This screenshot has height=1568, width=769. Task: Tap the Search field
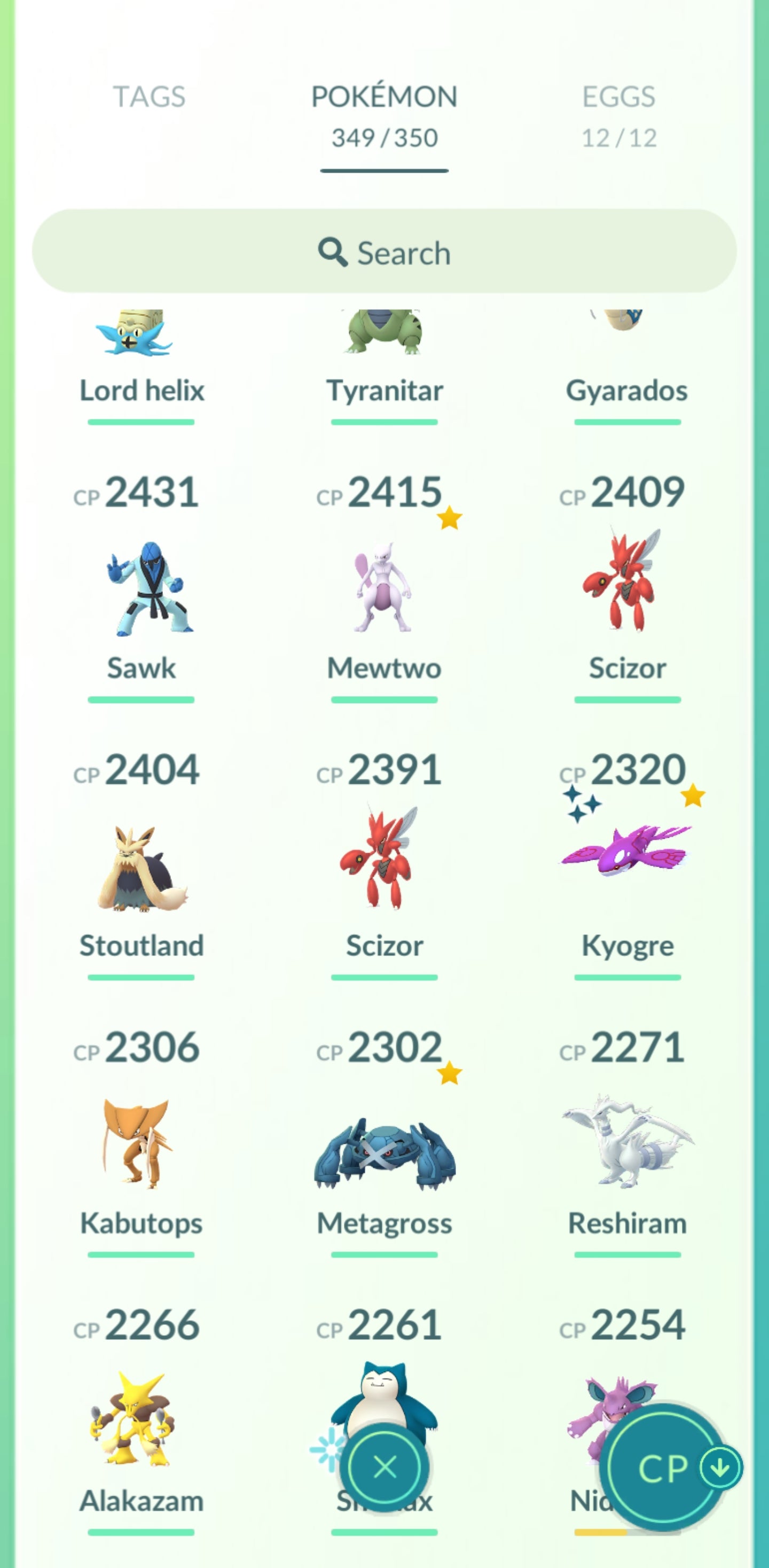click(384, 252)
